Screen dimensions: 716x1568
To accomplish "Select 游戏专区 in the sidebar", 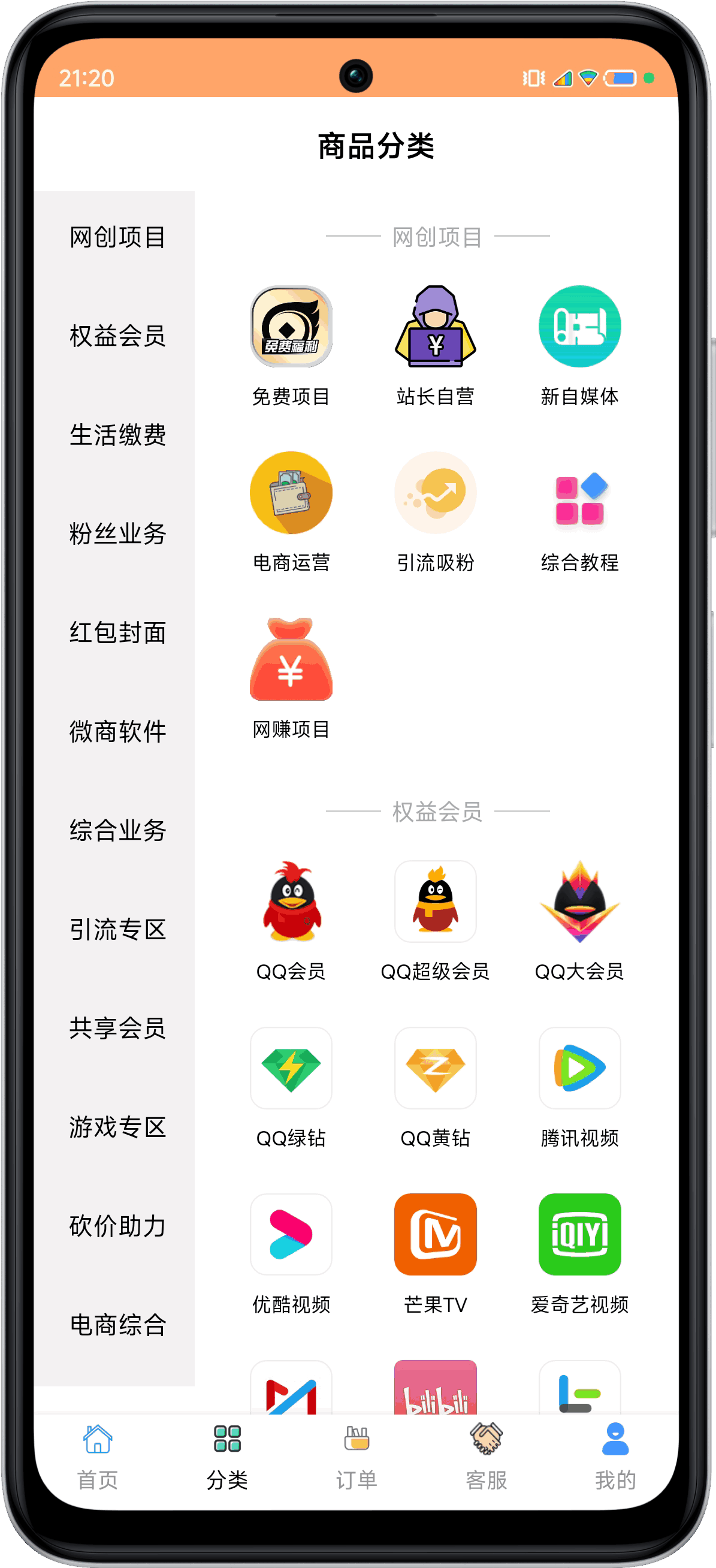I will (x=117, y=1127).
